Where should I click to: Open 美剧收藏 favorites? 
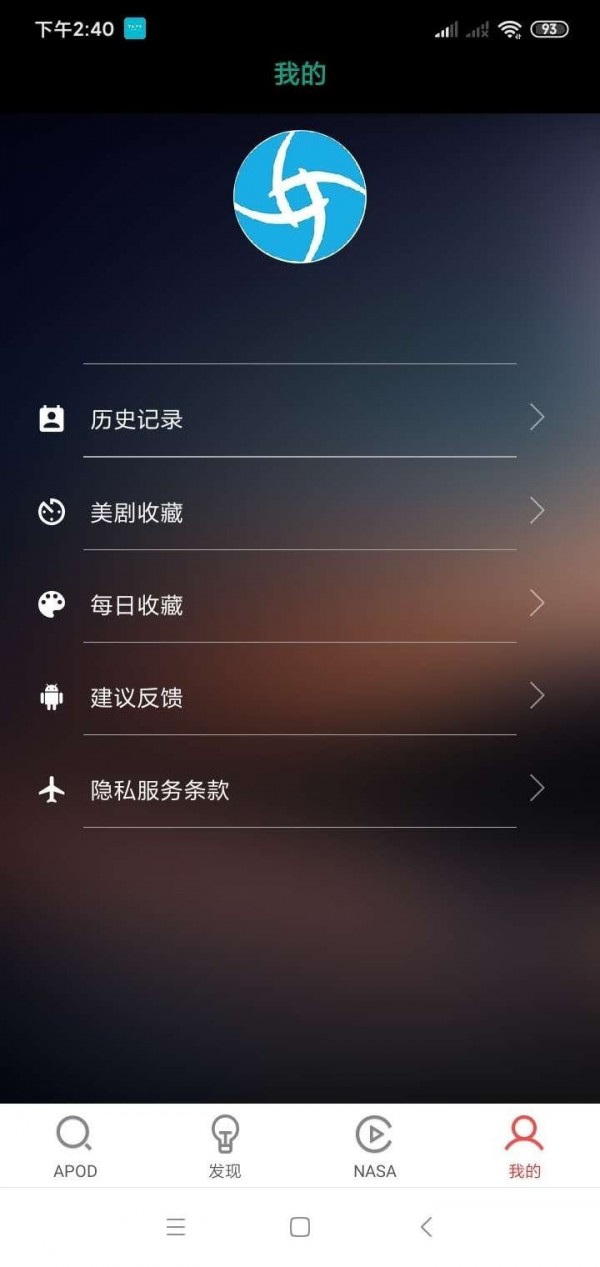pyautogui.click(x=290, y=512)
